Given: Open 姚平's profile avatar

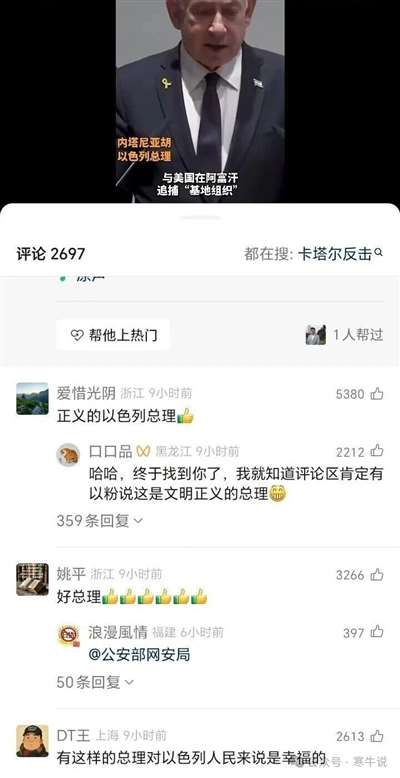Looking at the screenshot, I should pos(32,579).
